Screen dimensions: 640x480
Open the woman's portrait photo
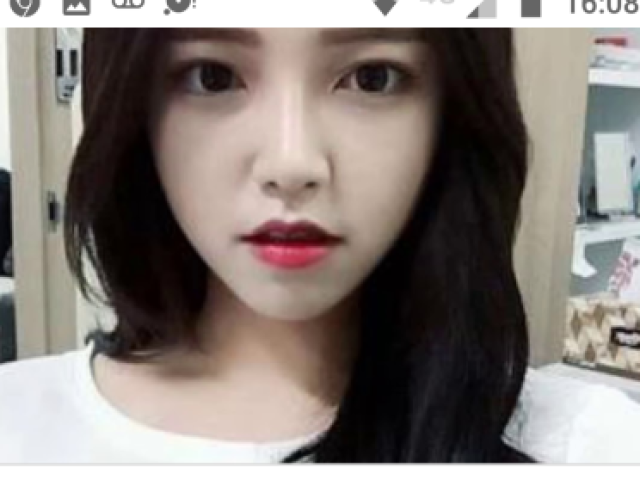320,245
